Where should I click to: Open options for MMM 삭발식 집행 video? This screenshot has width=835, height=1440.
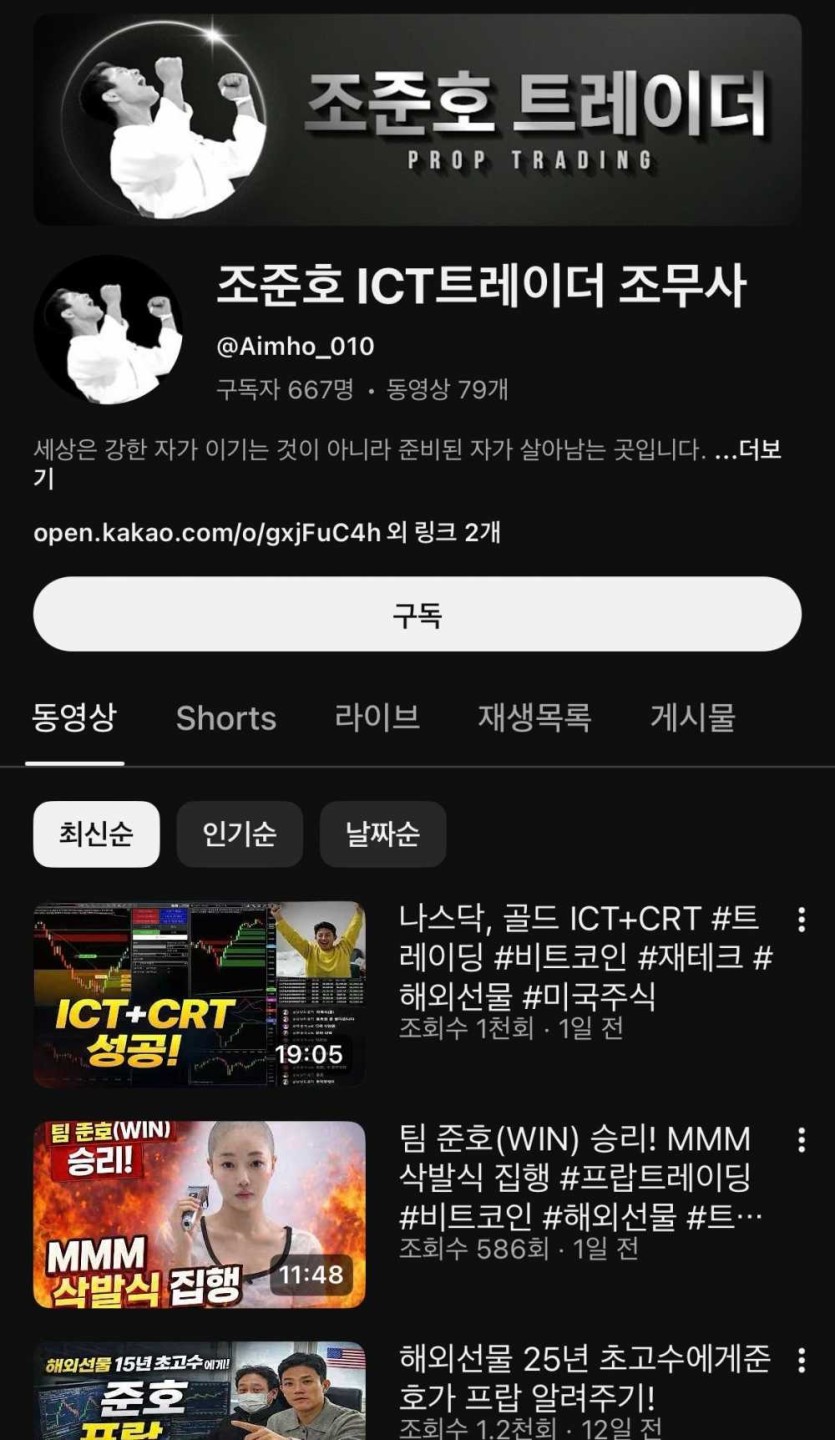[800, 1140]
